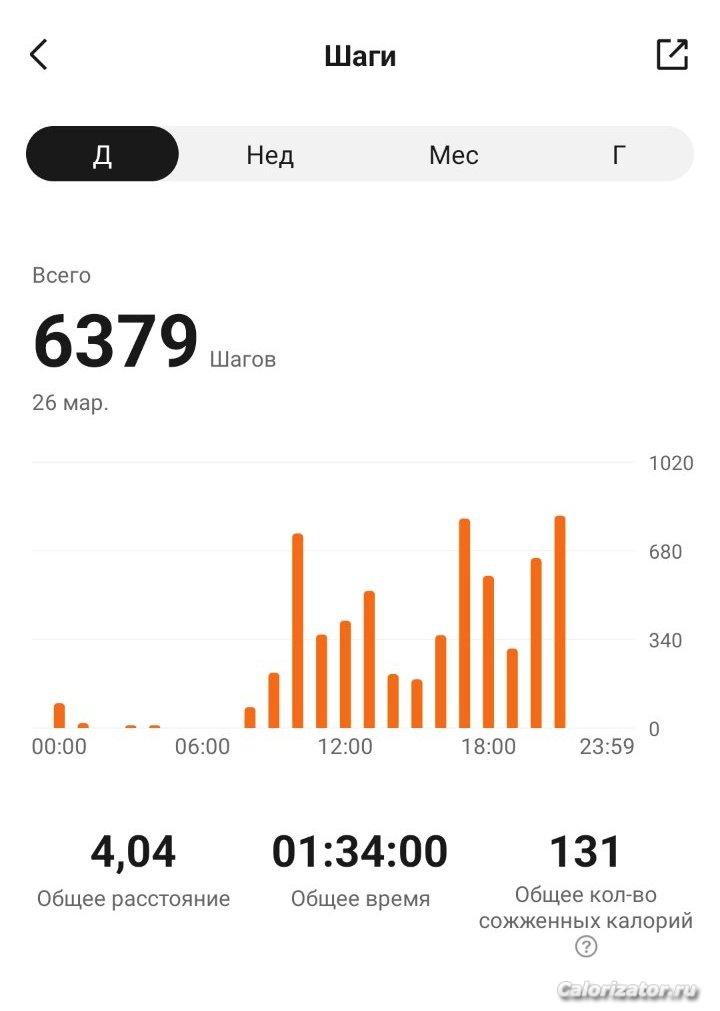The image size is (720, 1011).
Task: Open the burned calories help icon
Action: click(x=586, y=946)
